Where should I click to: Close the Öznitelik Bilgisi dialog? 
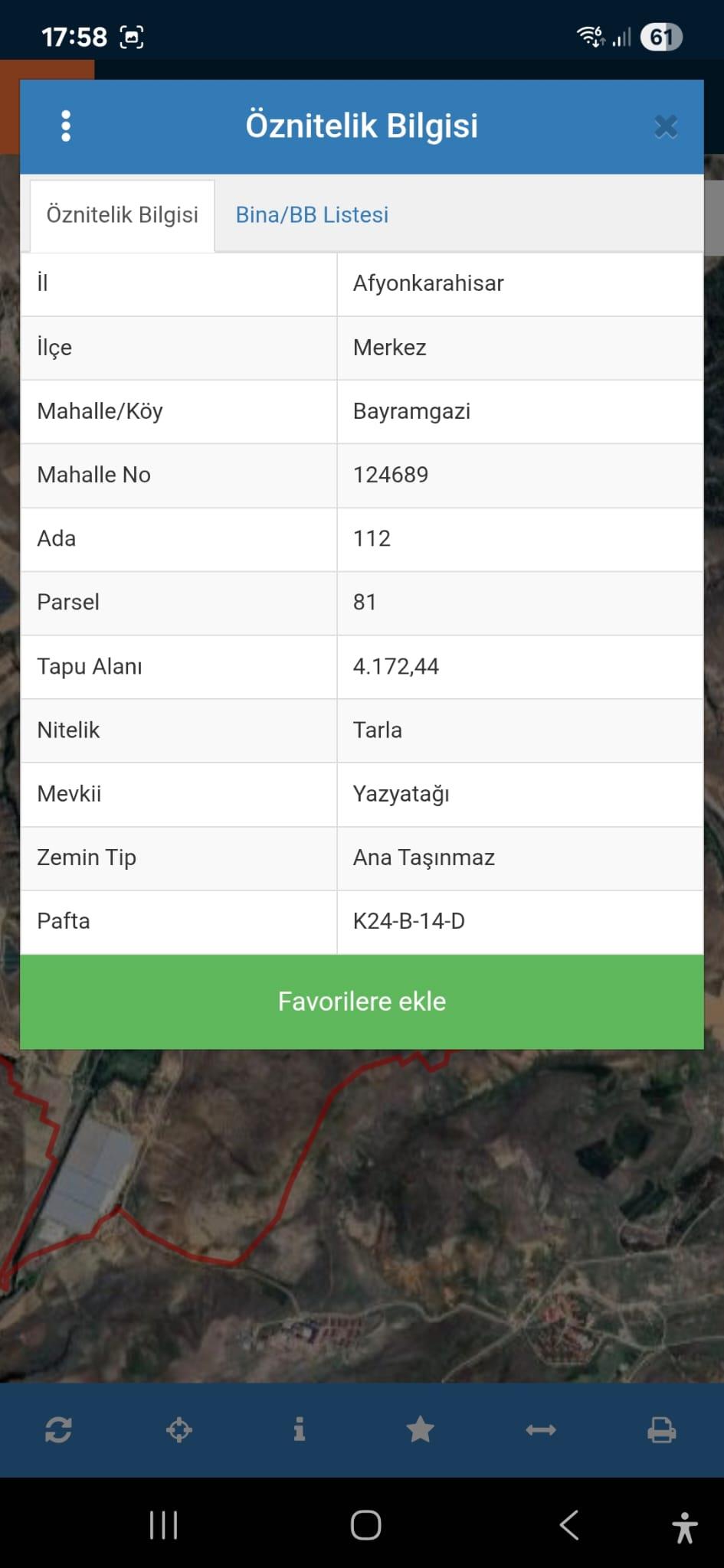pos(666,126)
